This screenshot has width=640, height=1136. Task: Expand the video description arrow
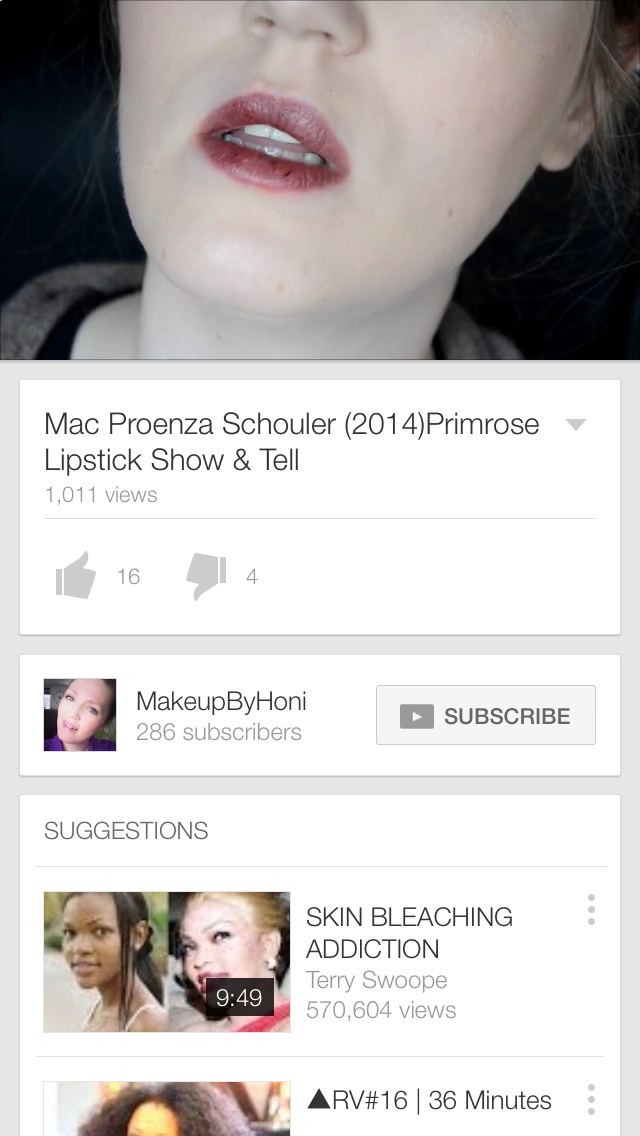click(575, 425)
